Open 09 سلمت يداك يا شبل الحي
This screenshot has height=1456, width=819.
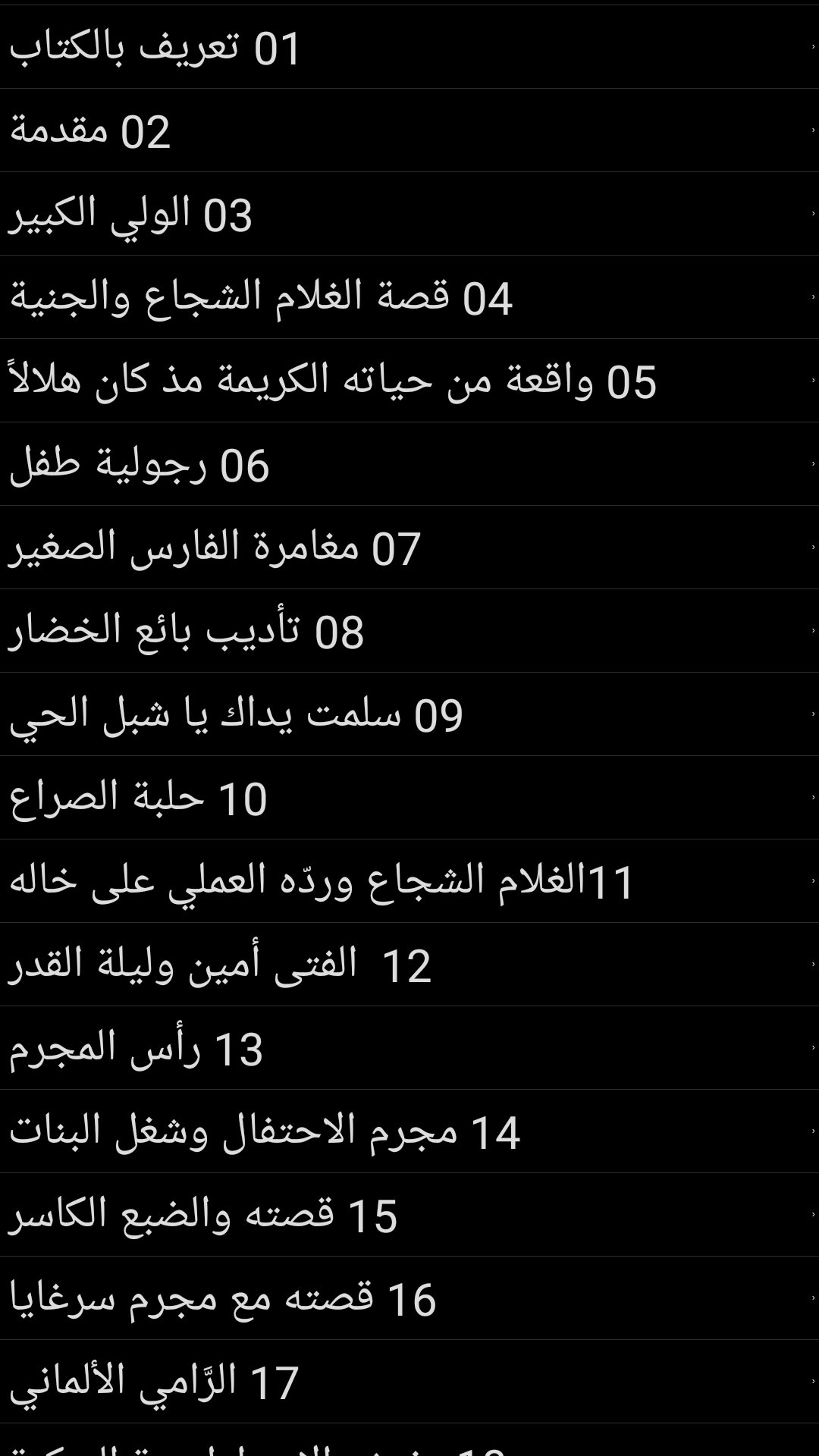[236, 714]
